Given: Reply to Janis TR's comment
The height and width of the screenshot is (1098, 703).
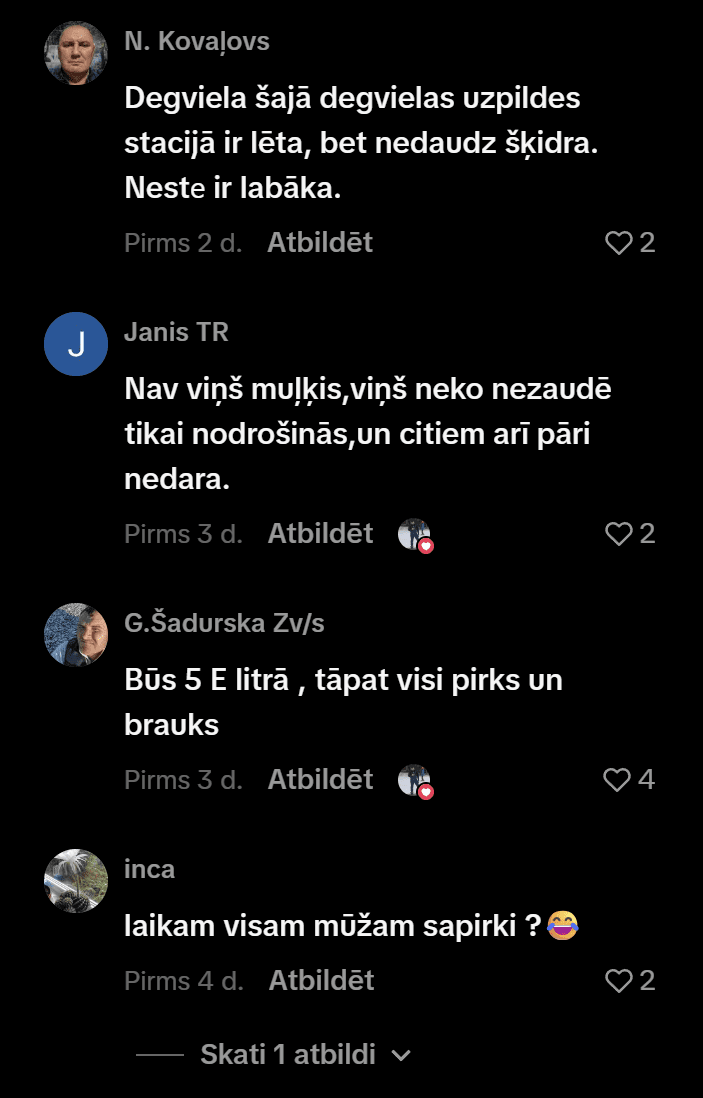Looking at the screenshot, I should (x=320, y=534).
